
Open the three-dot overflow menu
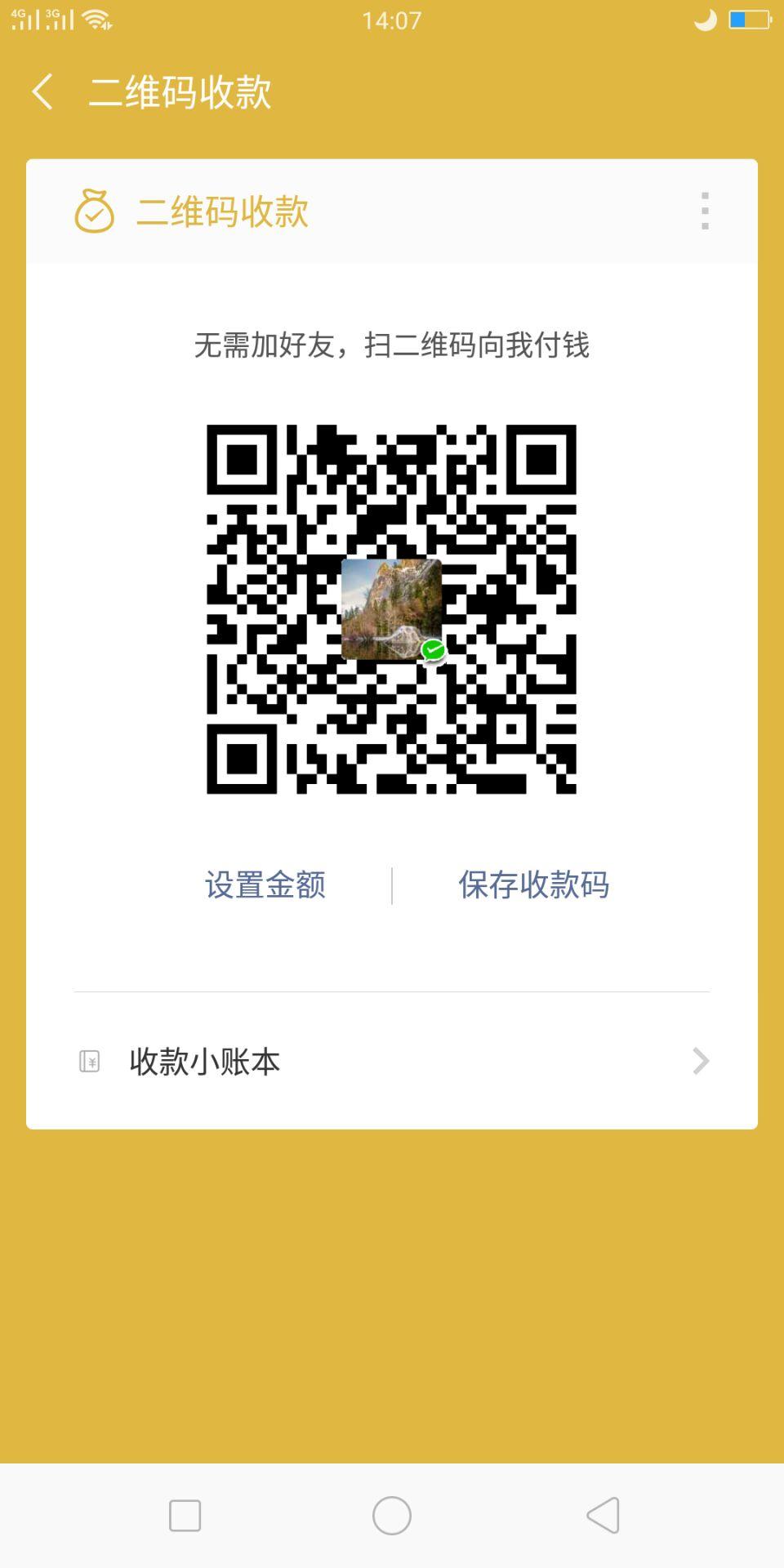coord(705,212)
